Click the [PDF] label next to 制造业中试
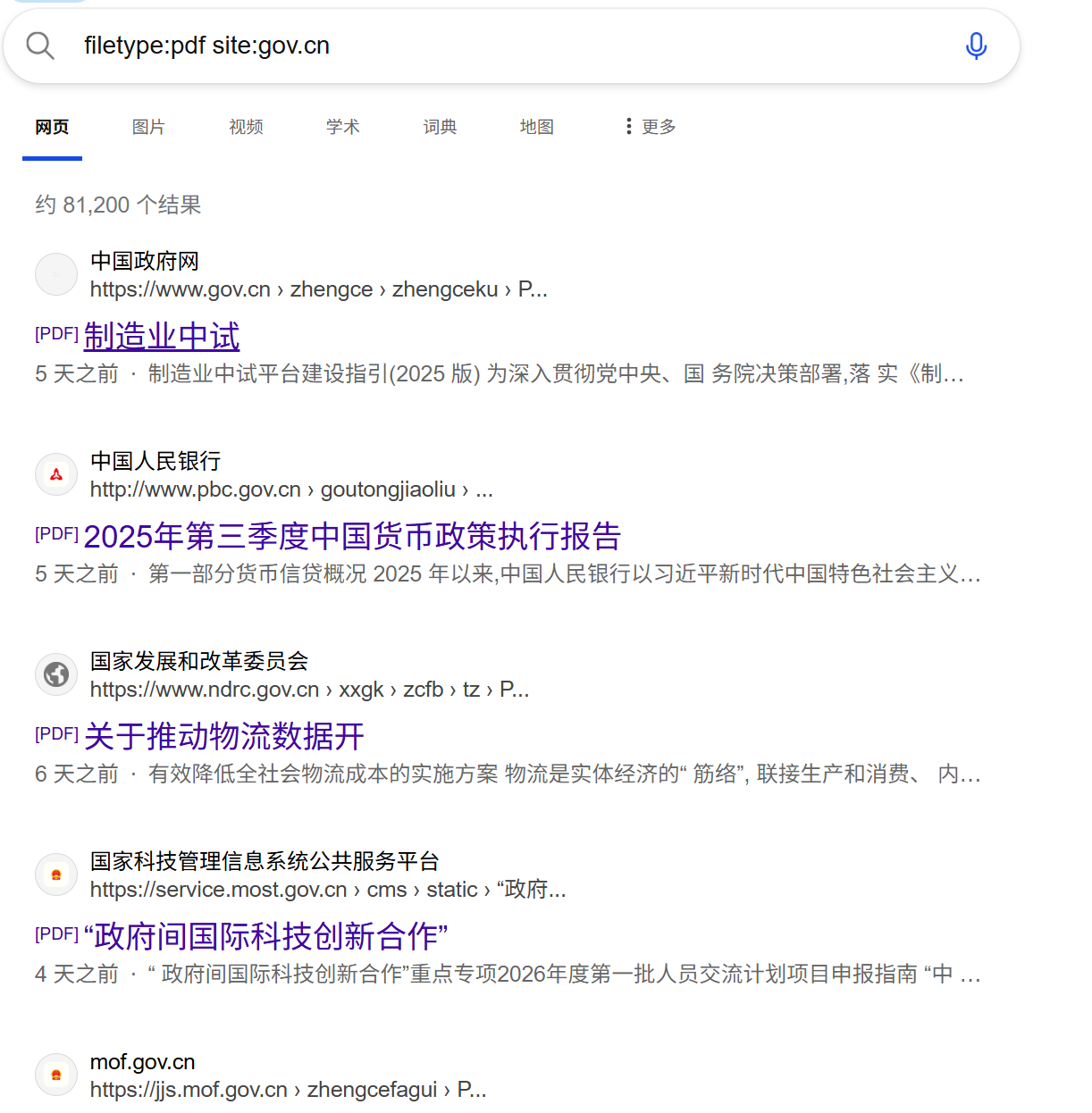The height and width of the screenshot is (1113, 1092). click(55, 332)
